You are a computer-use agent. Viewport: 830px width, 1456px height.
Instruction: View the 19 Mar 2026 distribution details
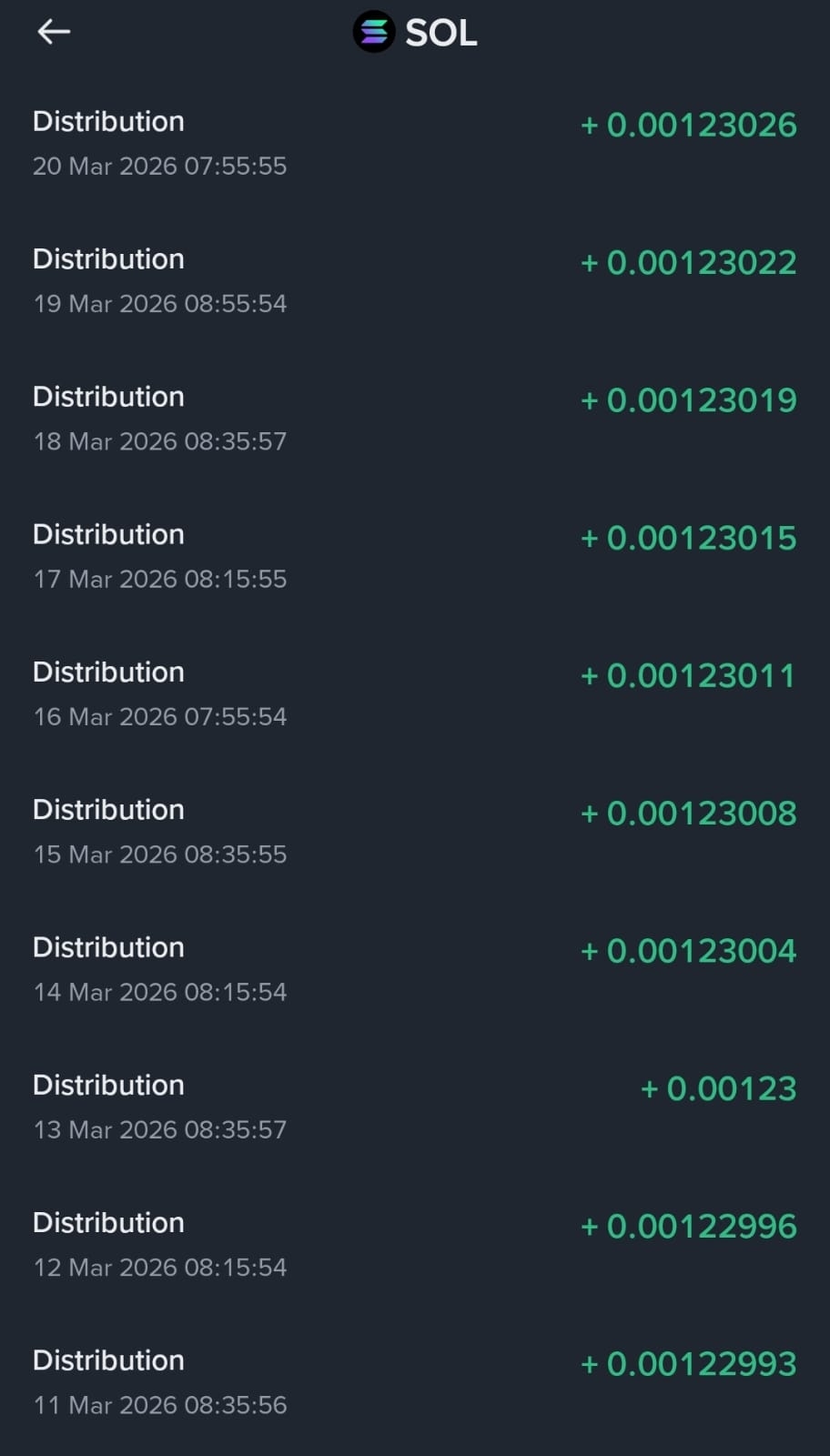tap(414, 281)
